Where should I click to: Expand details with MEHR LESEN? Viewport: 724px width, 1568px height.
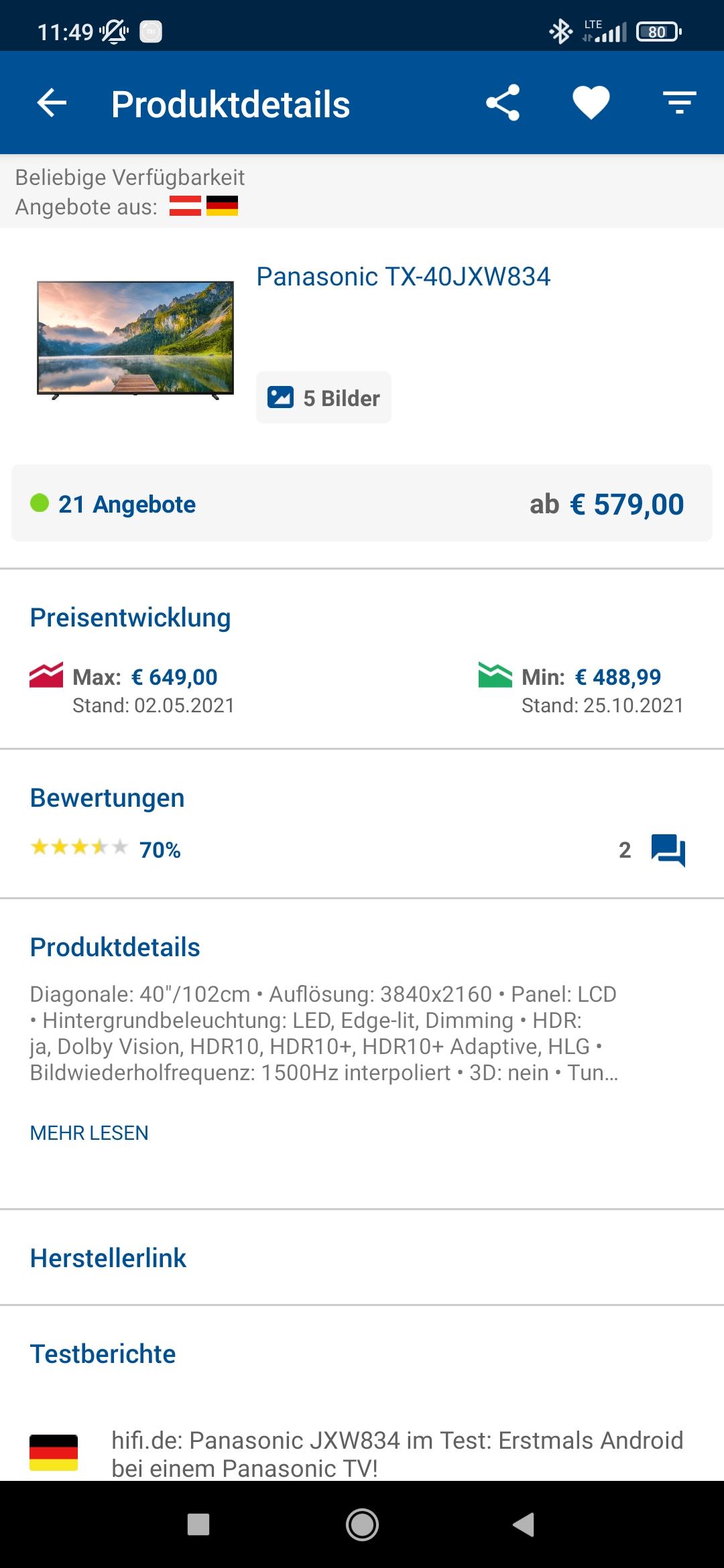click(x=89, y=1132)
